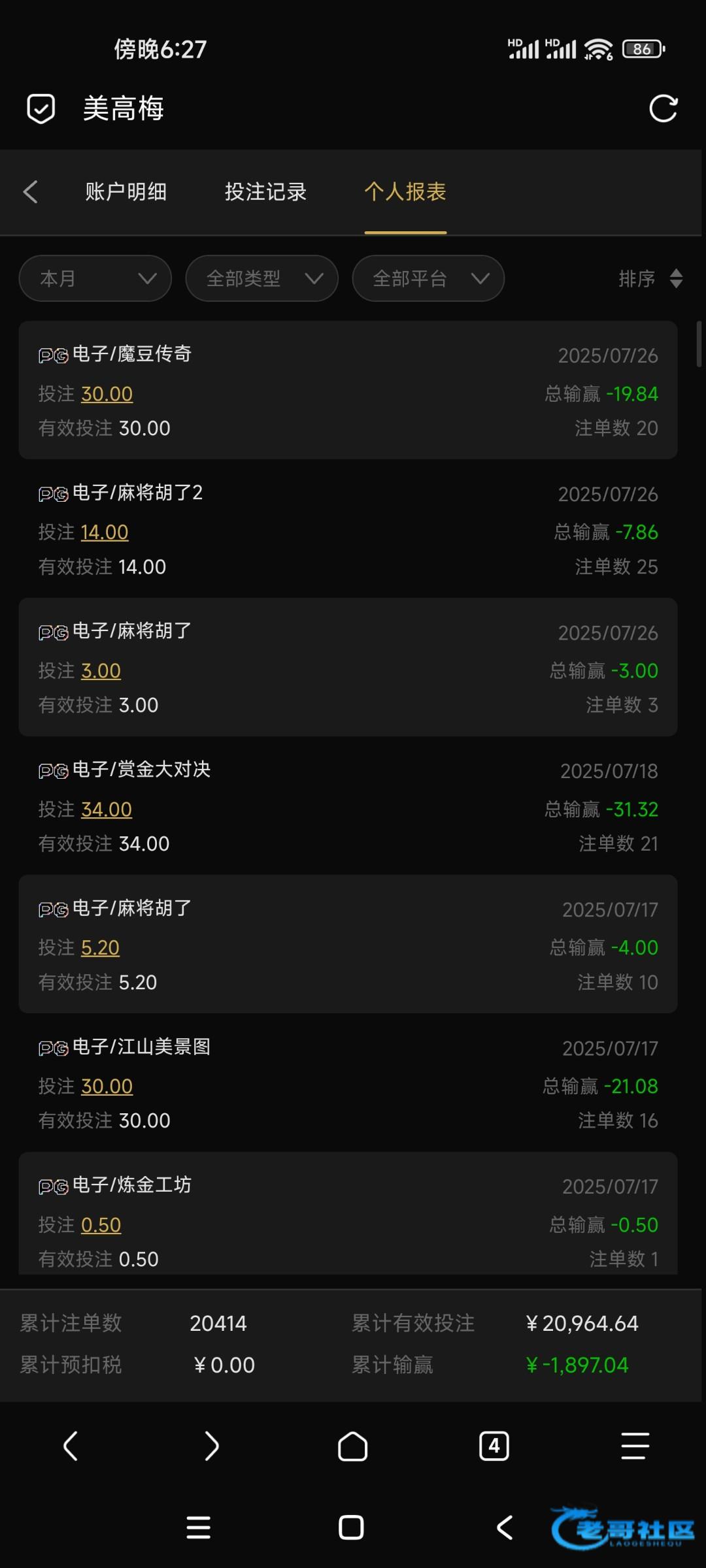Open bet amount 30.00 for 江山美景图
The height and width of the screenshot is (1568, 706).
[107, 1086]
